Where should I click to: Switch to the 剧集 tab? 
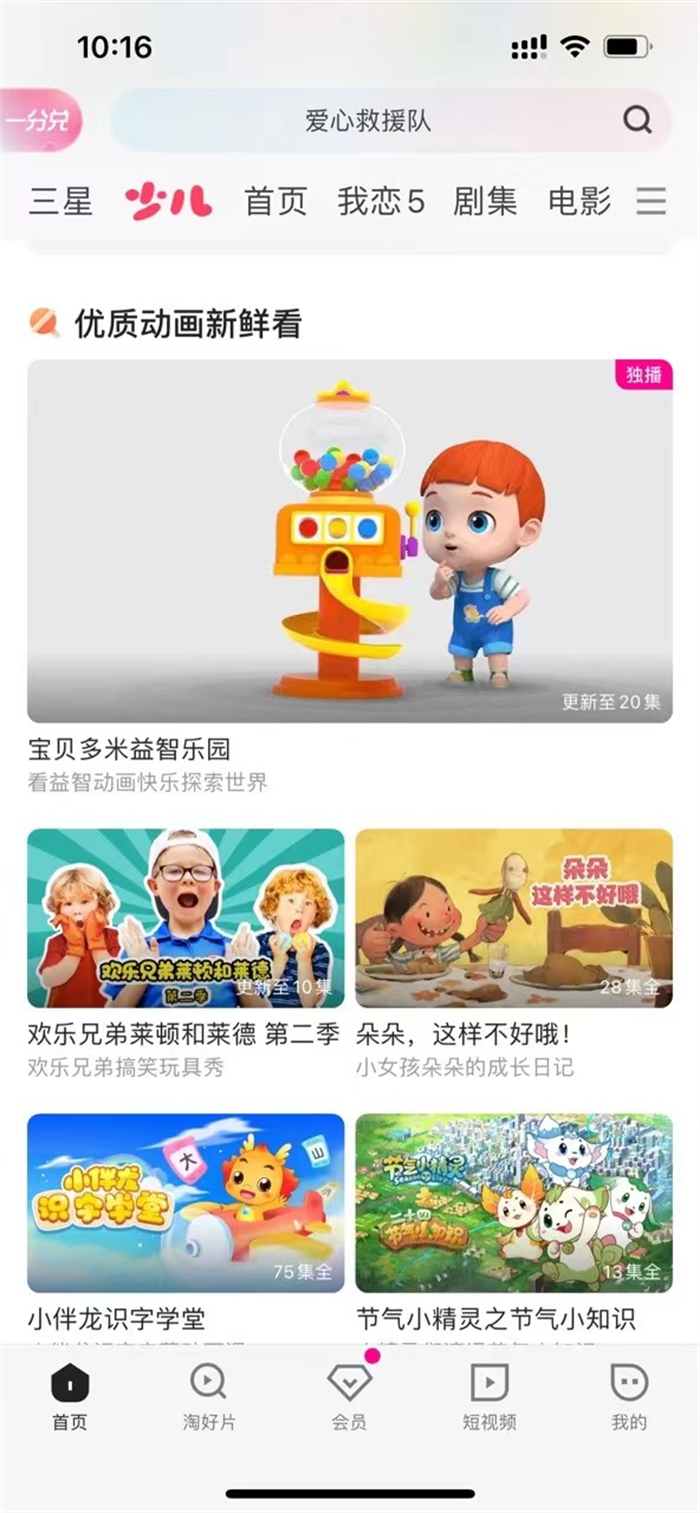point(485,202)
